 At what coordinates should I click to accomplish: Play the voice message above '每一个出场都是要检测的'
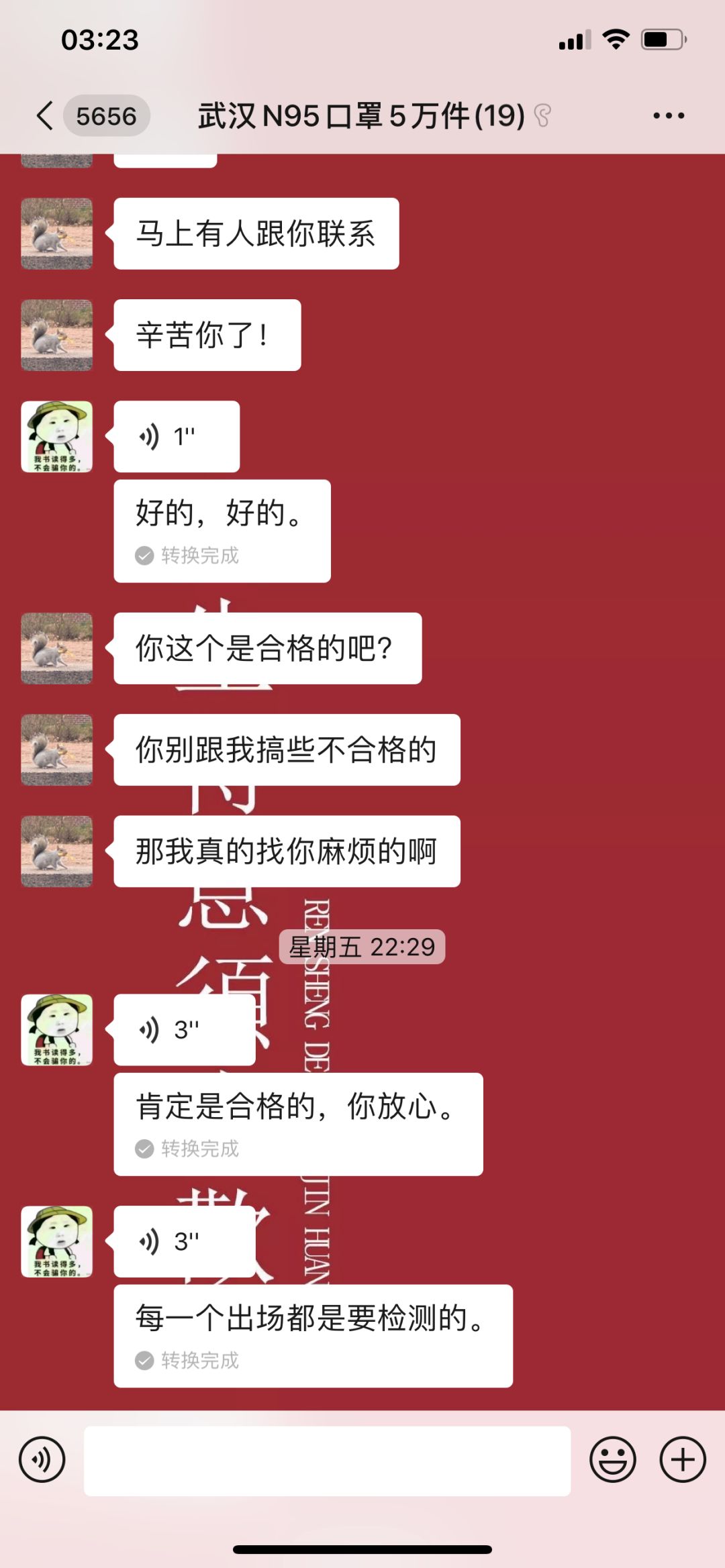[184, 1242]
